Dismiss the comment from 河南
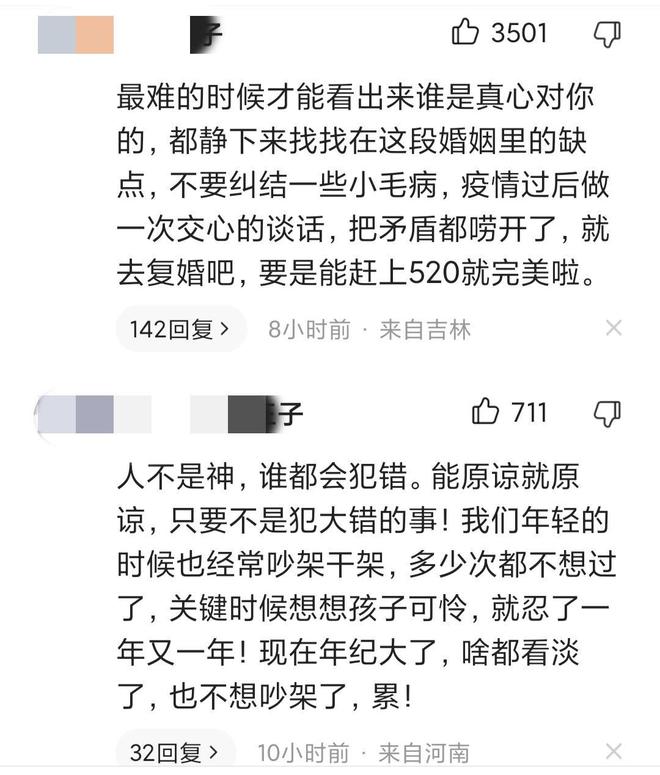The height and width of the screenshot is (775, 660). point(614,752)
